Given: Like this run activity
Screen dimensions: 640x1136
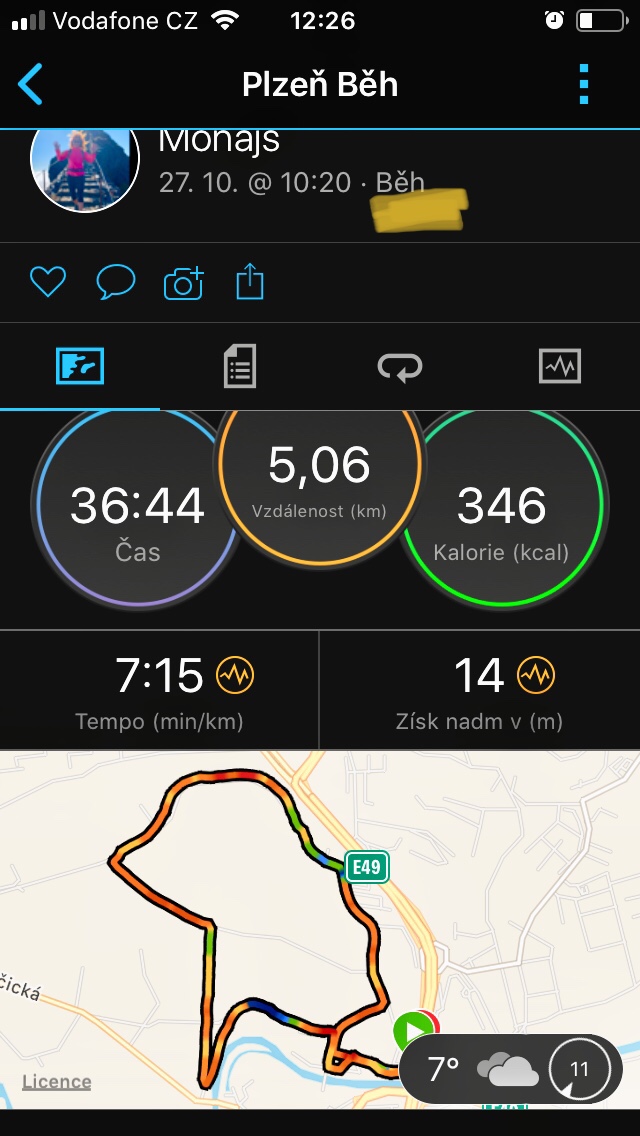Looking at the screenshot, I should point(48,282).
